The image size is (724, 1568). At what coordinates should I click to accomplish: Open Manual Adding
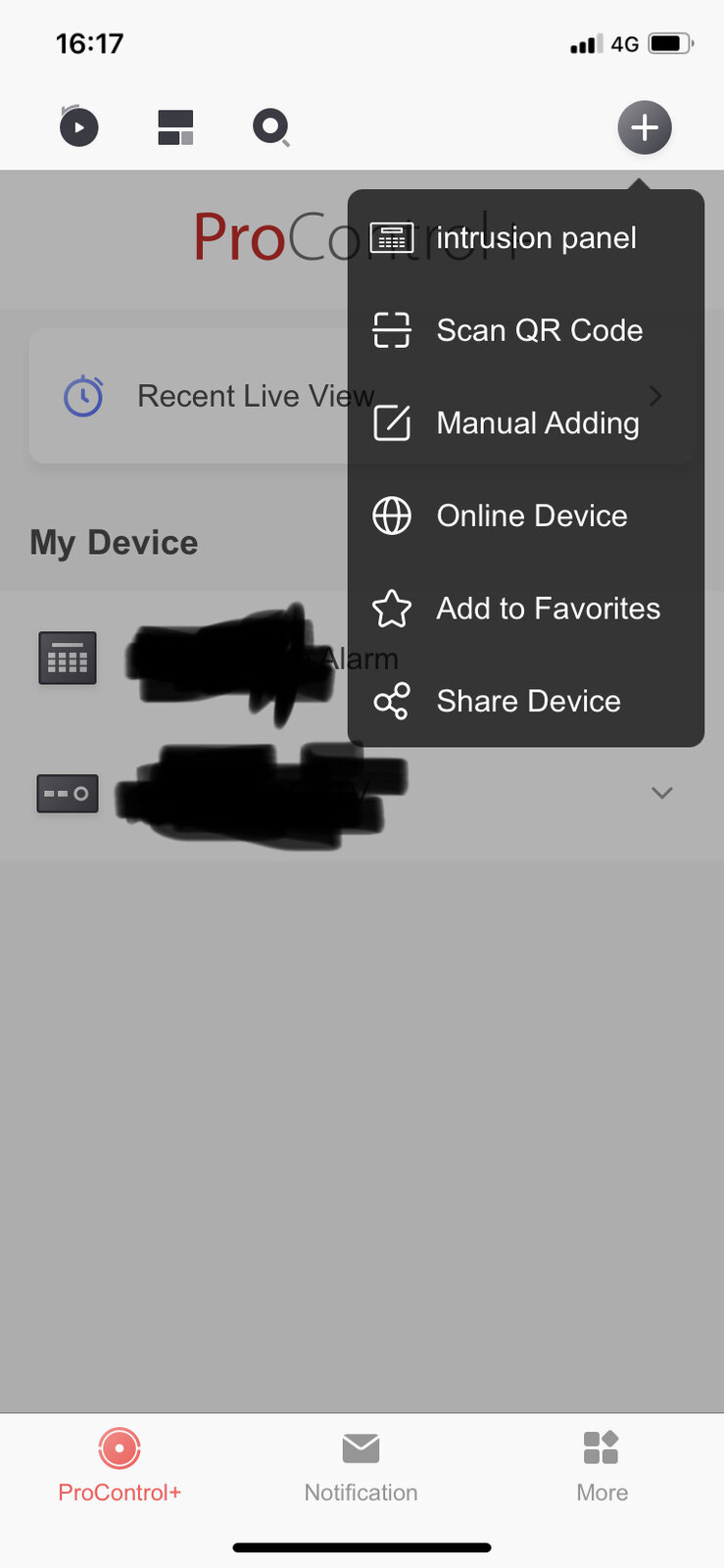coord(525,423)
